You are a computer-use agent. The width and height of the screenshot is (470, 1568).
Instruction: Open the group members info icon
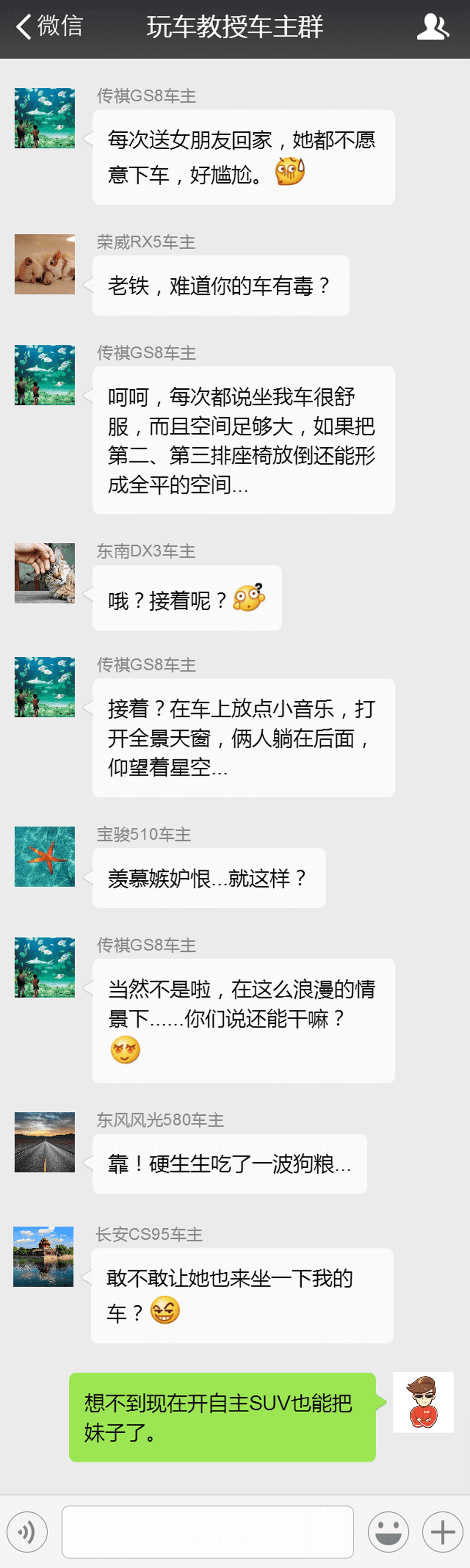pos(432,27)
